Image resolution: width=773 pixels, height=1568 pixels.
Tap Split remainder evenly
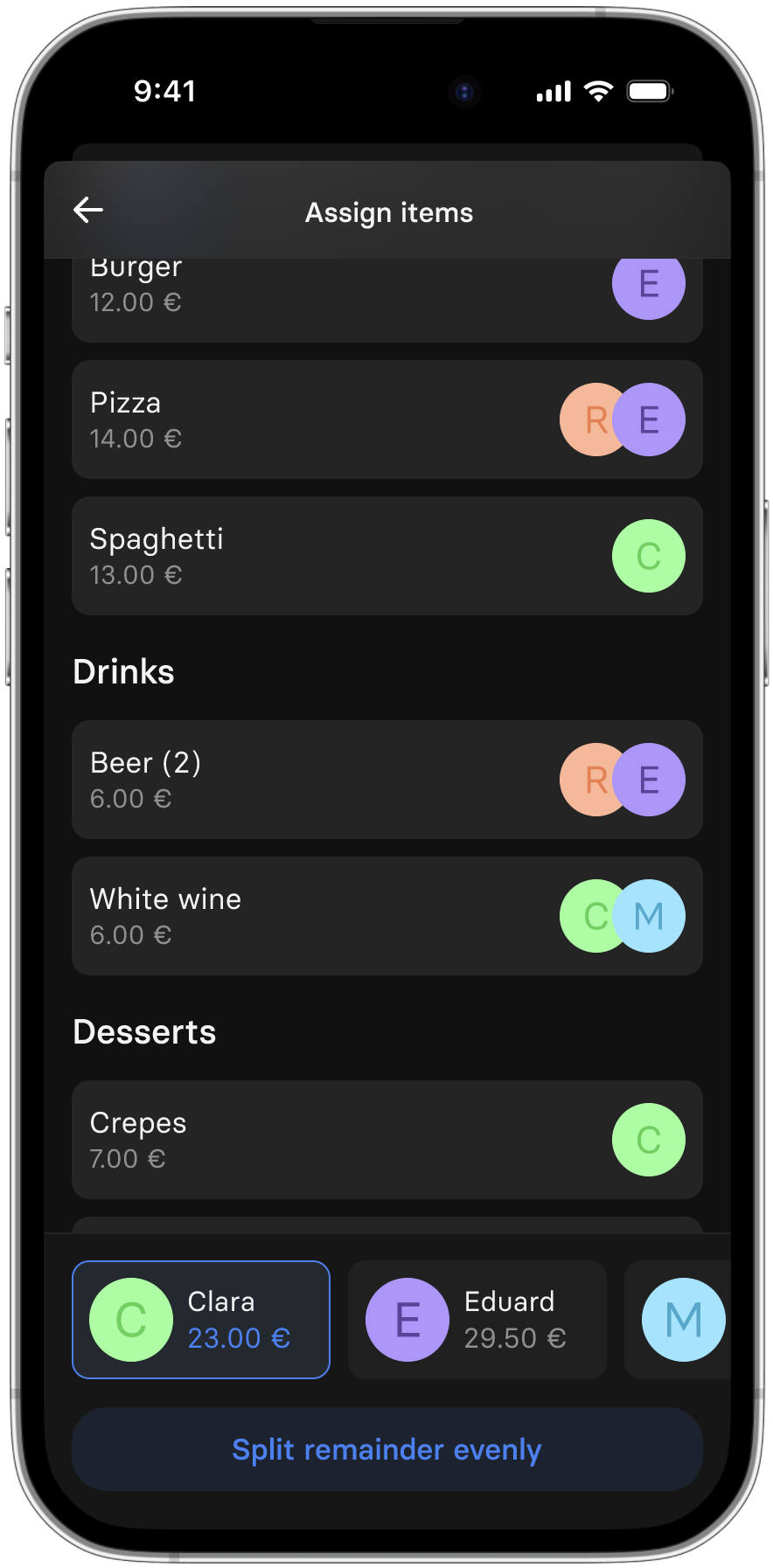[386, 1449]
